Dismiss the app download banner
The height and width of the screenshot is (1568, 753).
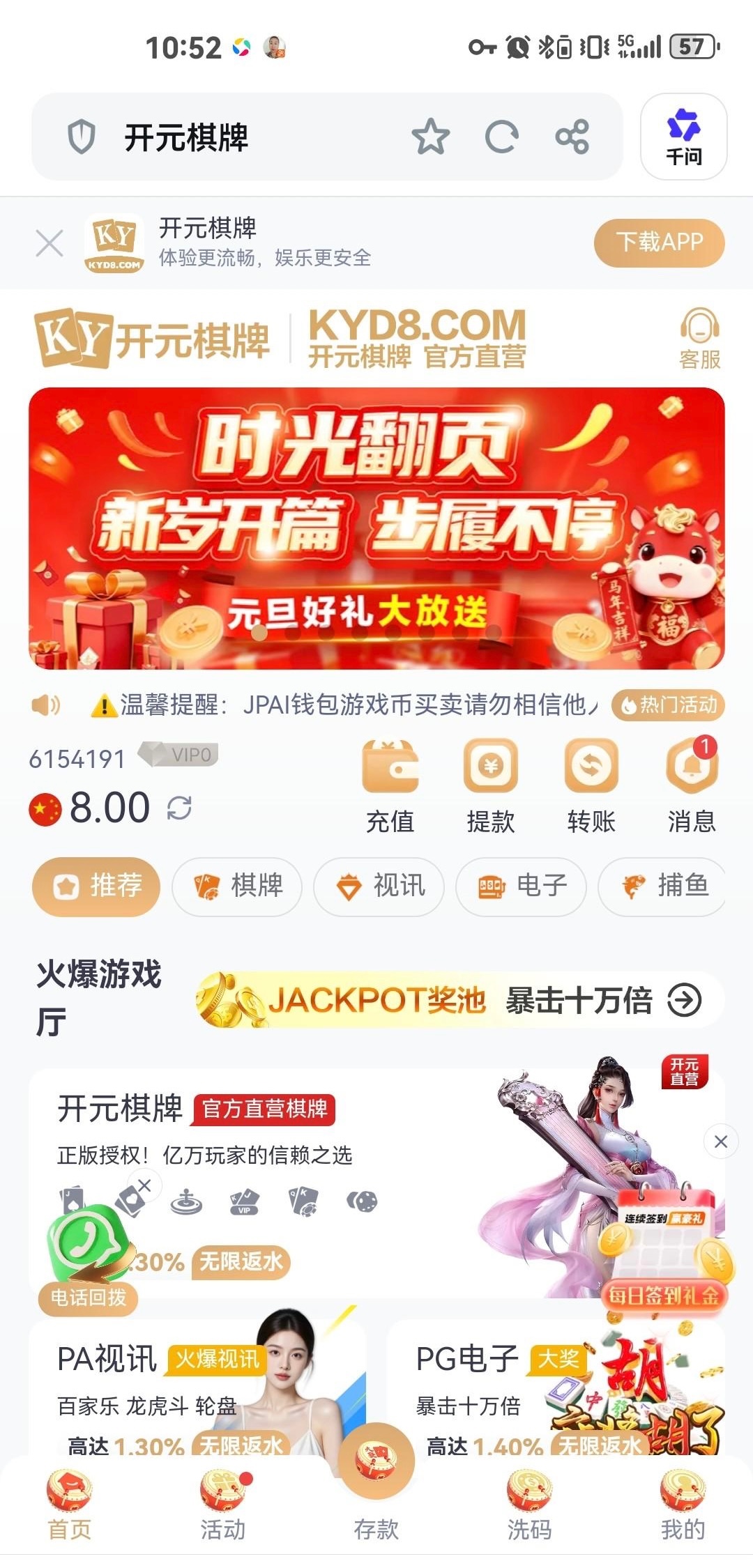(x=50, y=243)
